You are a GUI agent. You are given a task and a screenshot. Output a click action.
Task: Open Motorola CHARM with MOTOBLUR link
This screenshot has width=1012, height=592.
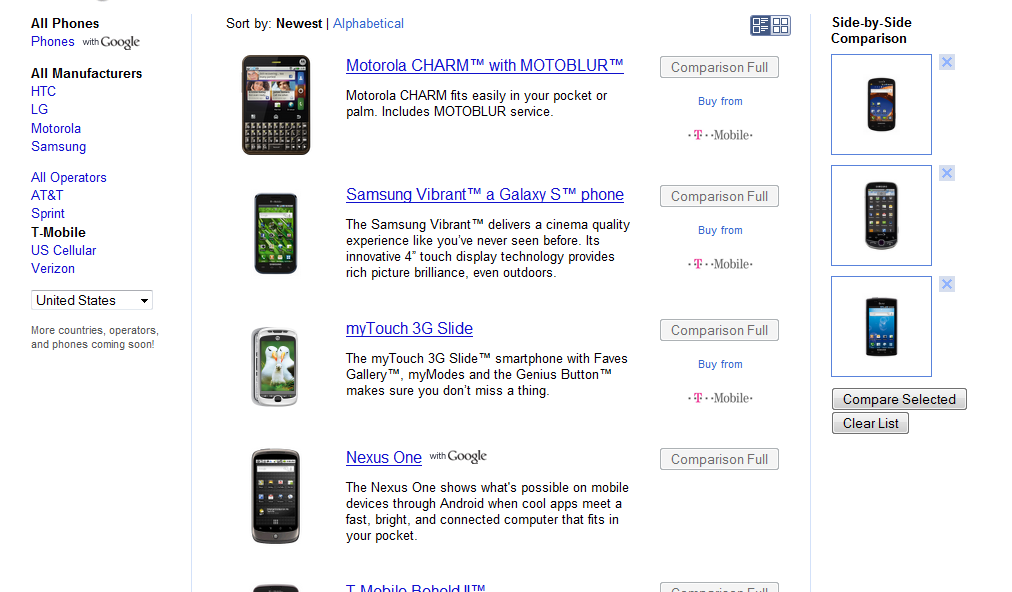click(484, 66)
